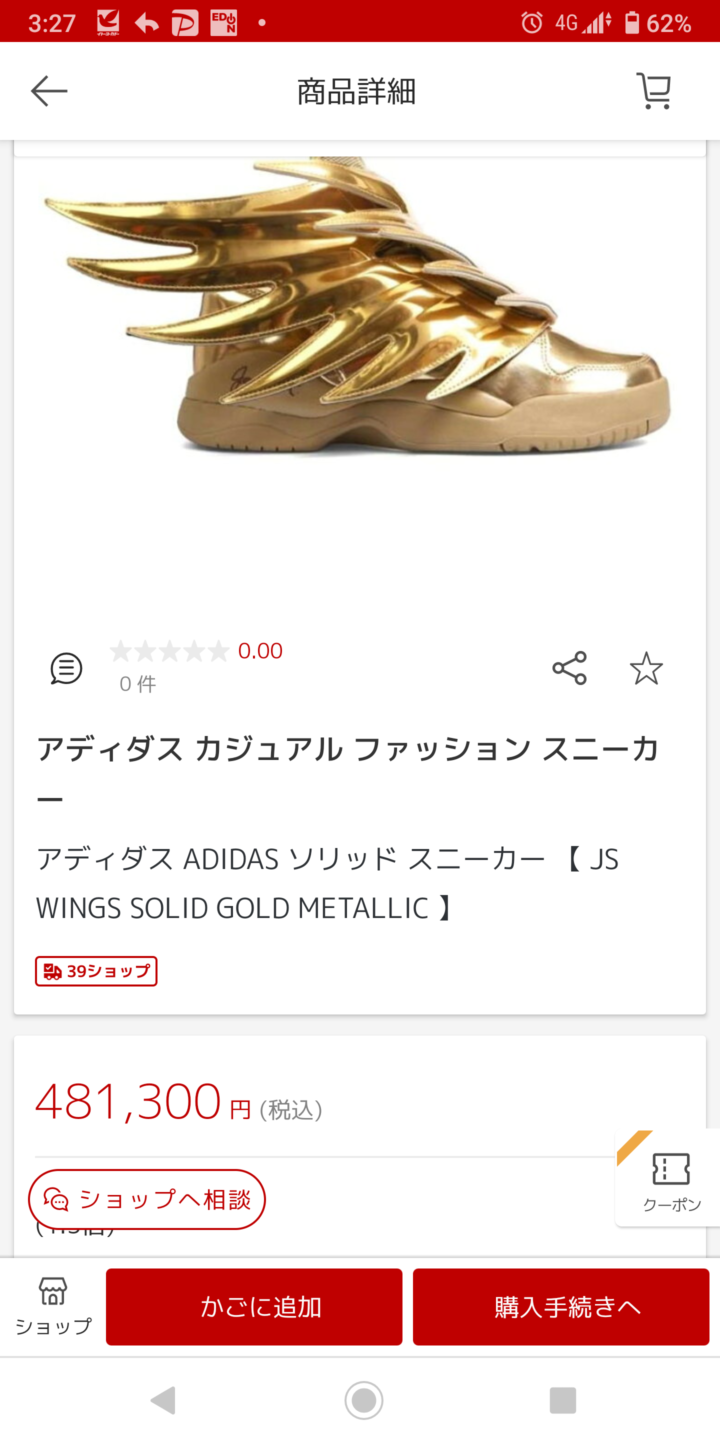Go back from the product details page
720x1440 pixels.
[48, 91]
